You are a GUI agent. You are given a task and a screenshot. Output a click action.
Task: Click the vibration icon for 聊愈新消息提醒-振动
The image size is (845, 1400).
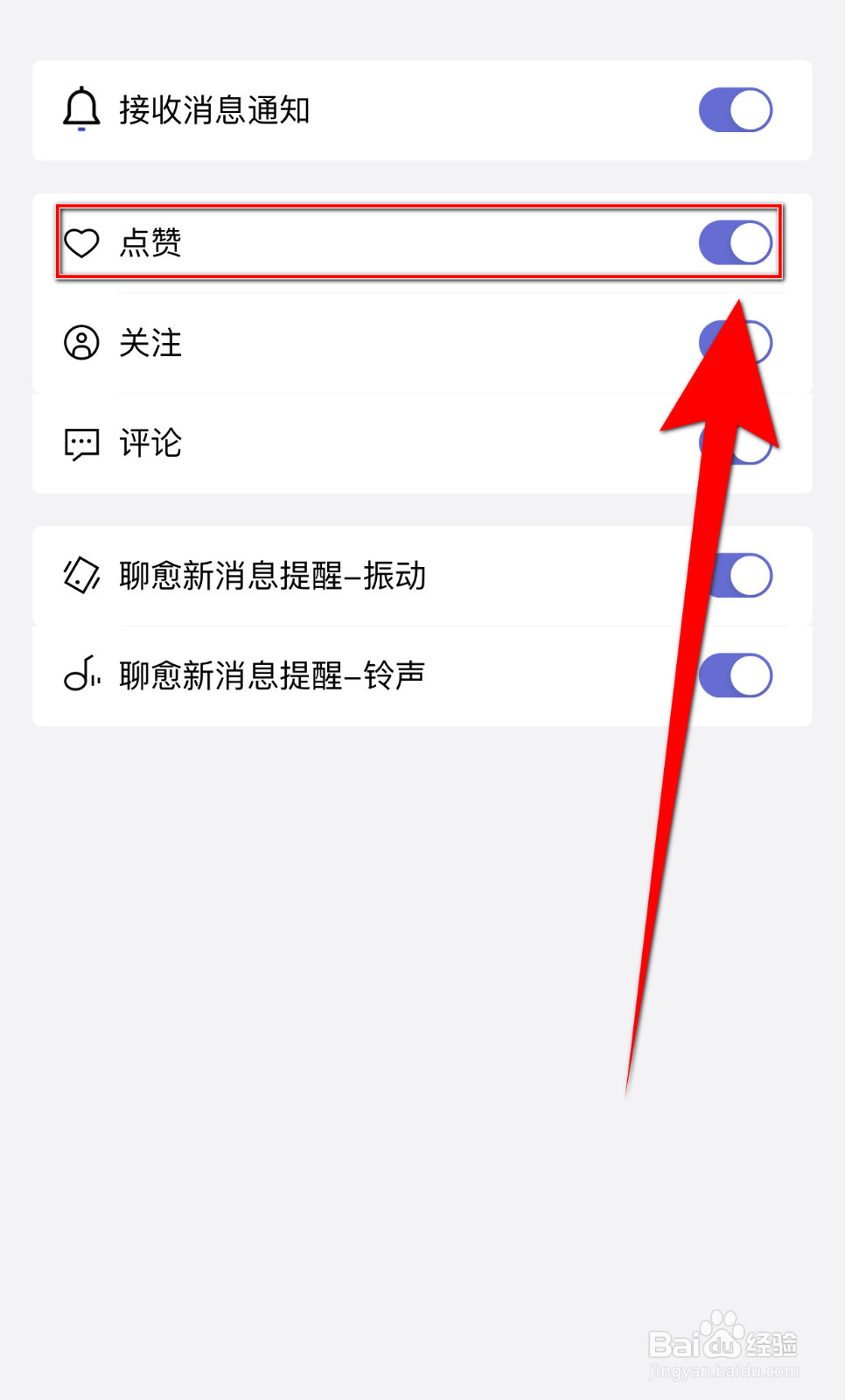click(x=81, y=576)
